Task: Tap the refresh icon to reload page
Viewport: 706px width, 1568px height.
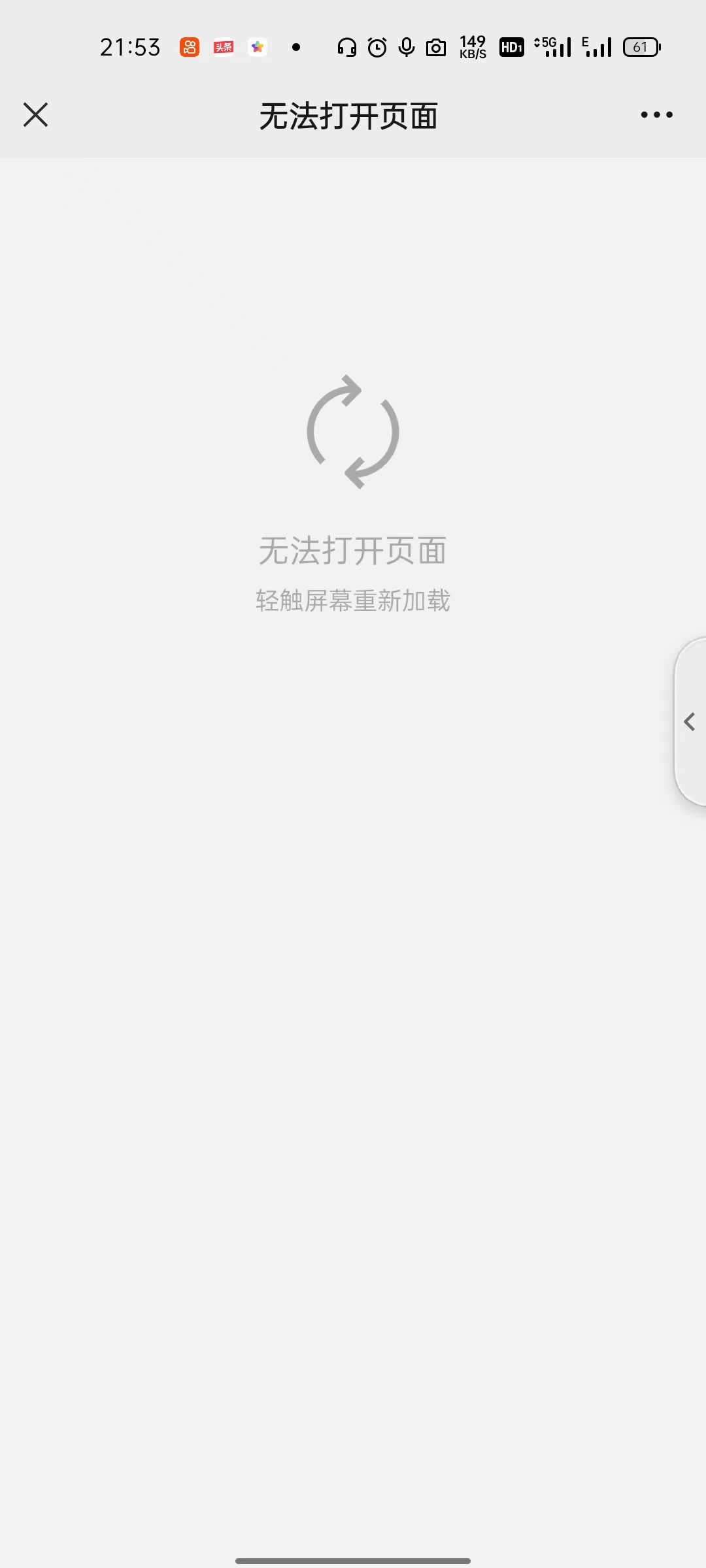Action: click(353, 432)
